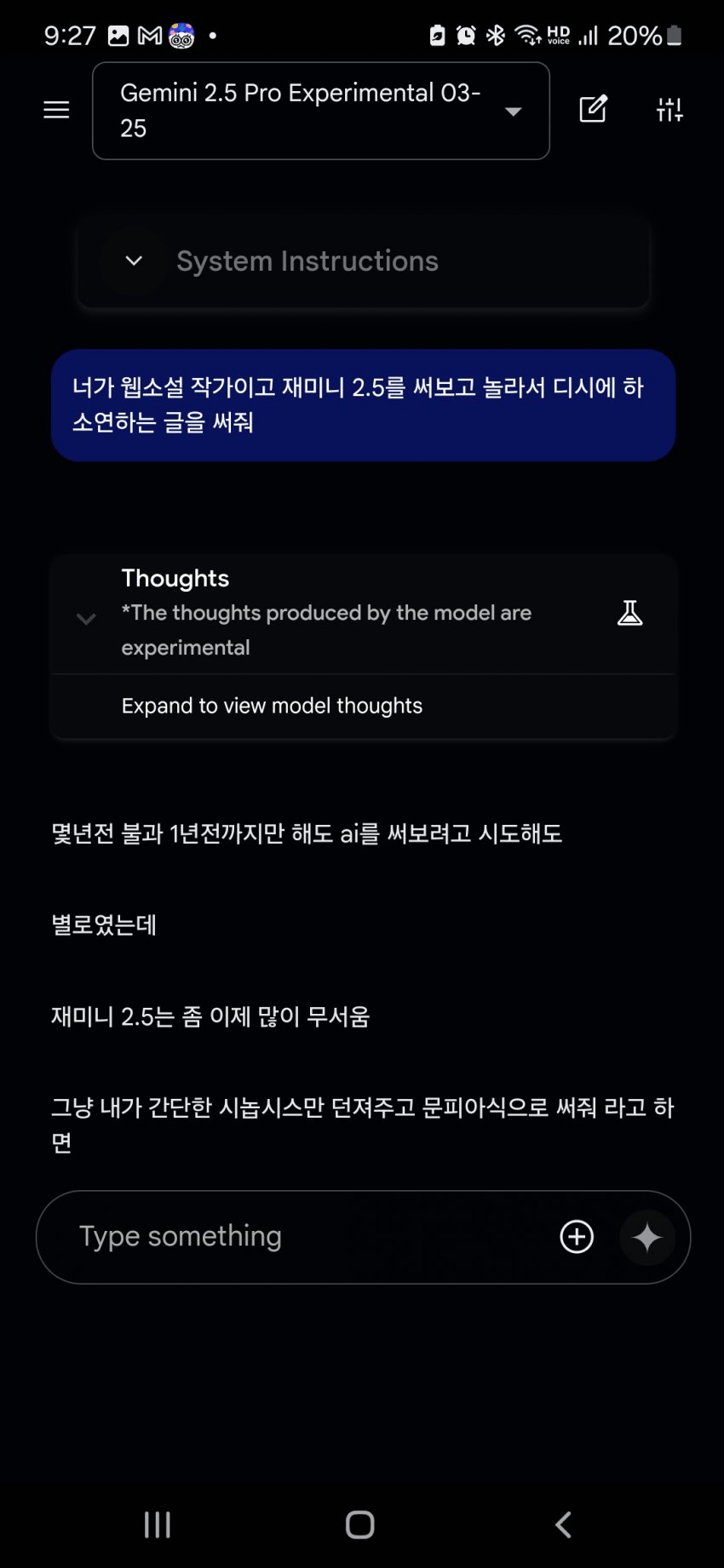This screenshot has width=724, height=1568.
Task: Open the Gemini 2.5 Pro model selector
Action: tap(320, 110)
